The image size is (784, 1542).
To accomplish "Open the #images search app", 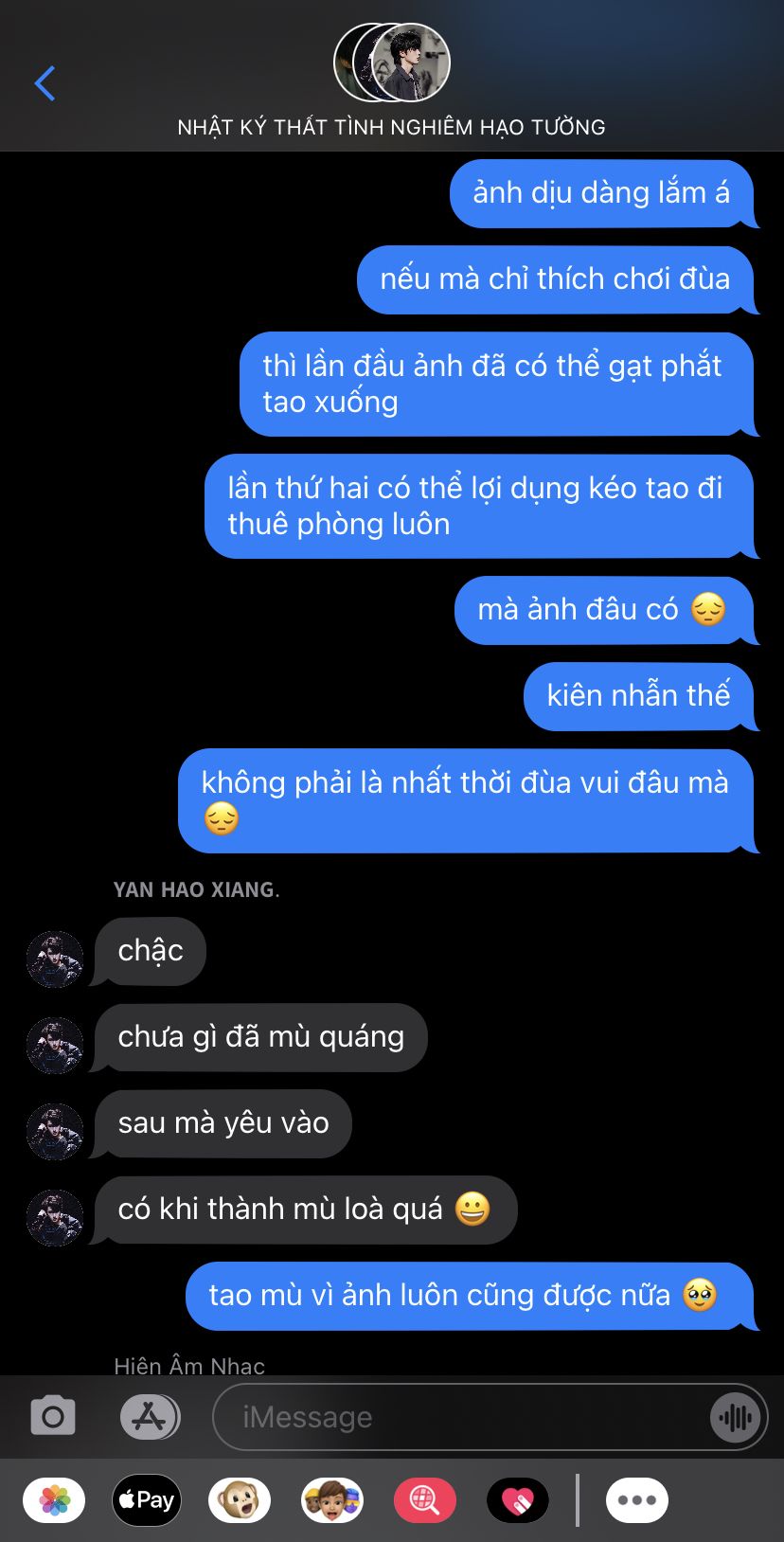I will (x=424, y=1500).
